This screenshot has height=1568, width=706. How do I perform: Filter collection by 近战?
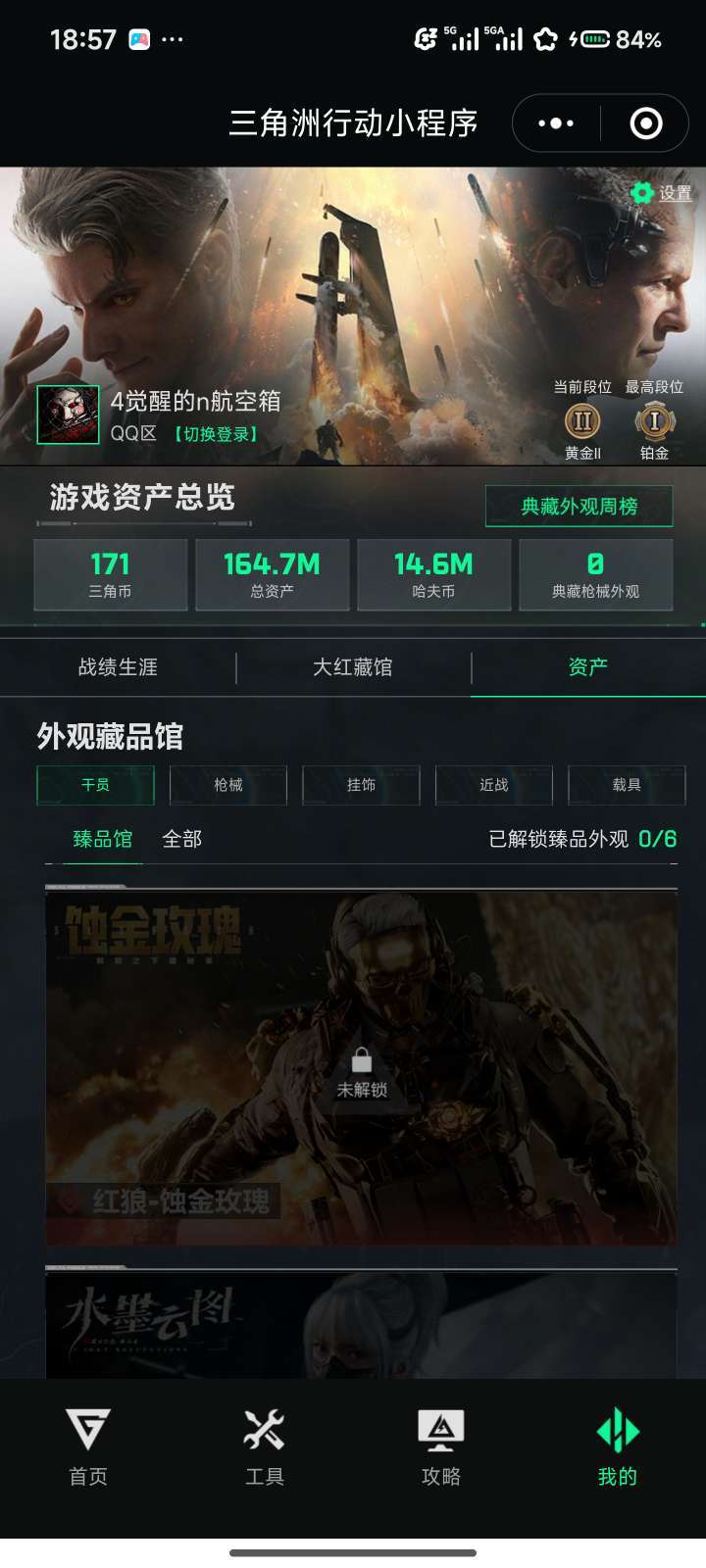(494, 785)
